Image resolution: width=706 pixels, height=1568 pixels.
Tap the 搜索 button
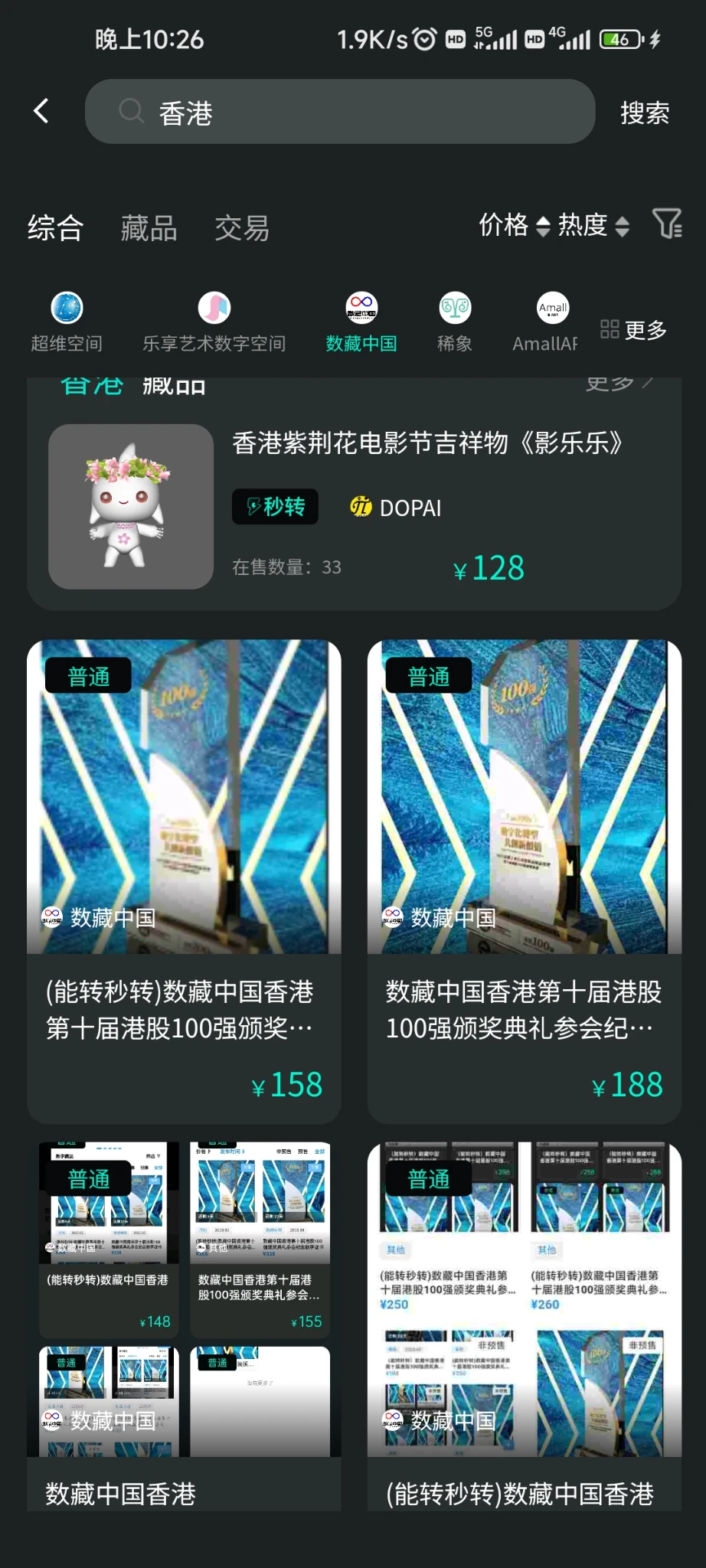644,113
